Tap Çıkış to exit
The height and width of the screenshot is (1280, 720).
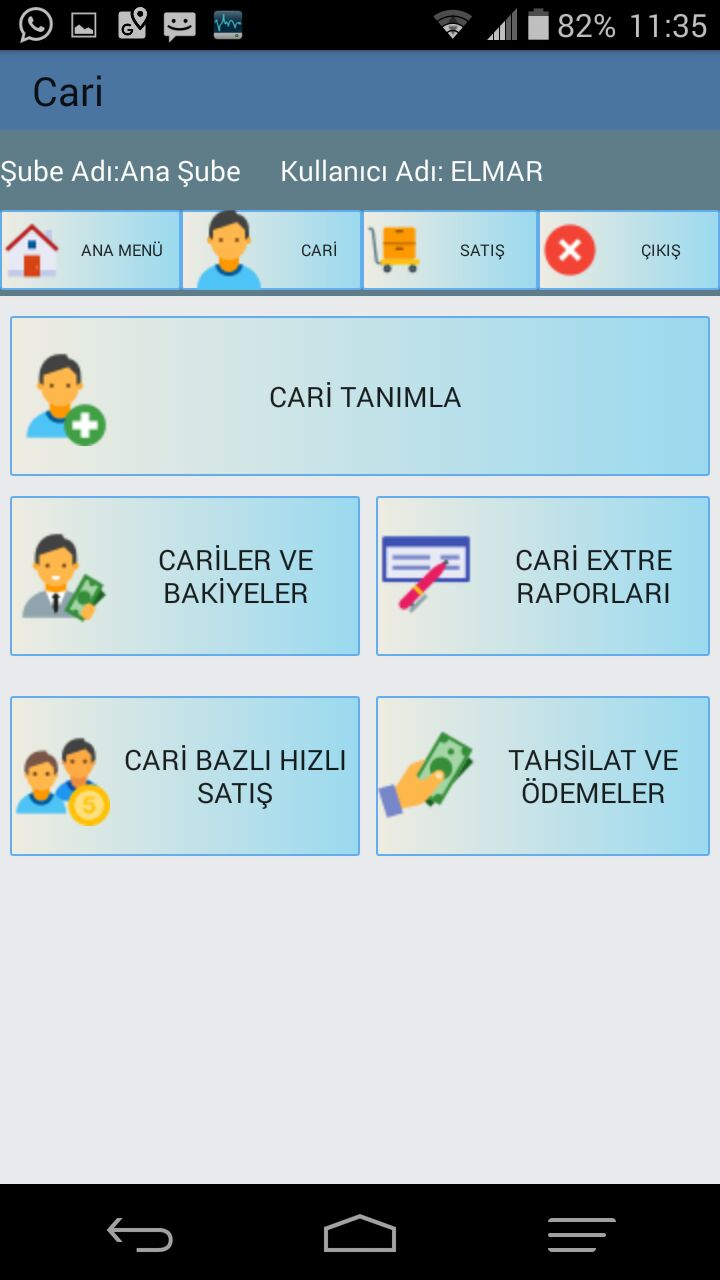629,250
